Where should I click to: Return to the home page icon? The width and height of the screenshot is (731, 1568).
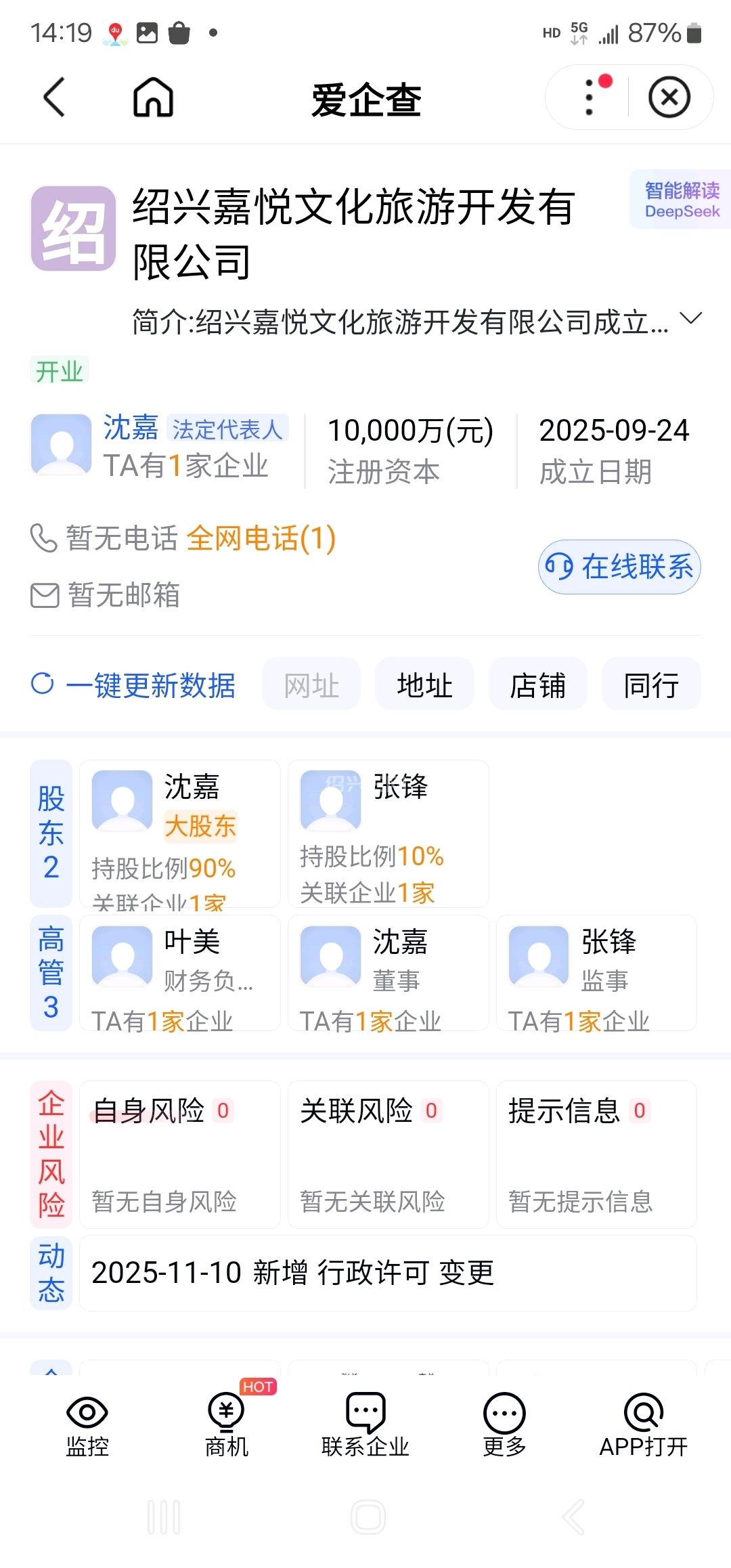(153, 97)
